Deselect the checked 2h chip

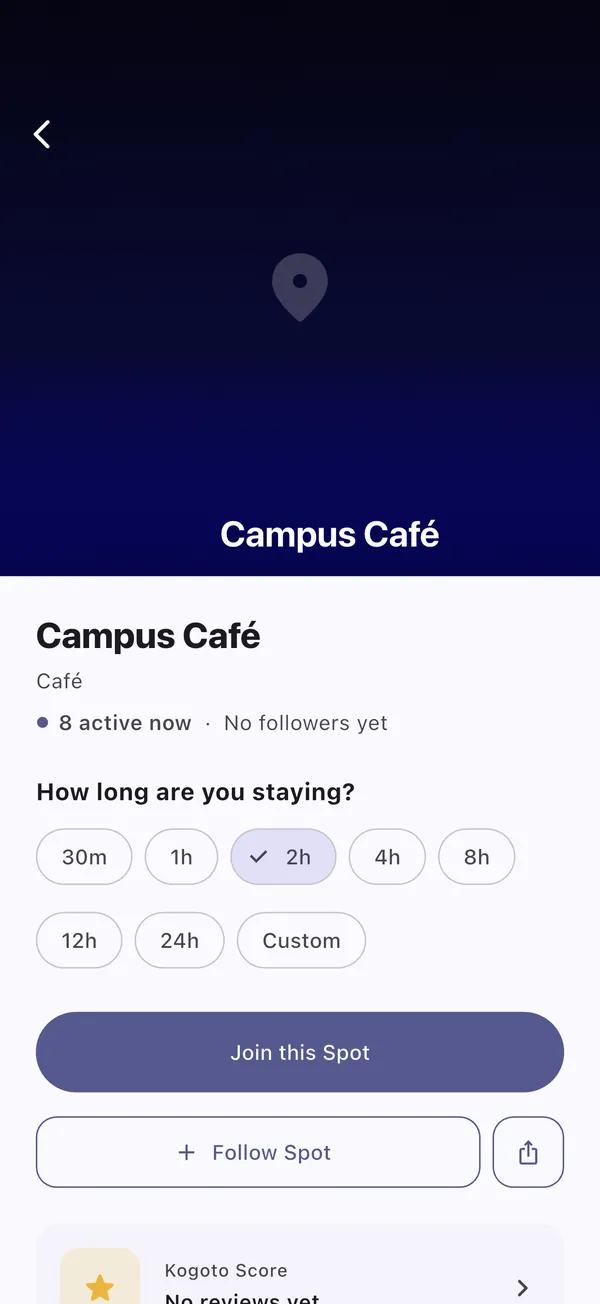[x=283, y=857]
